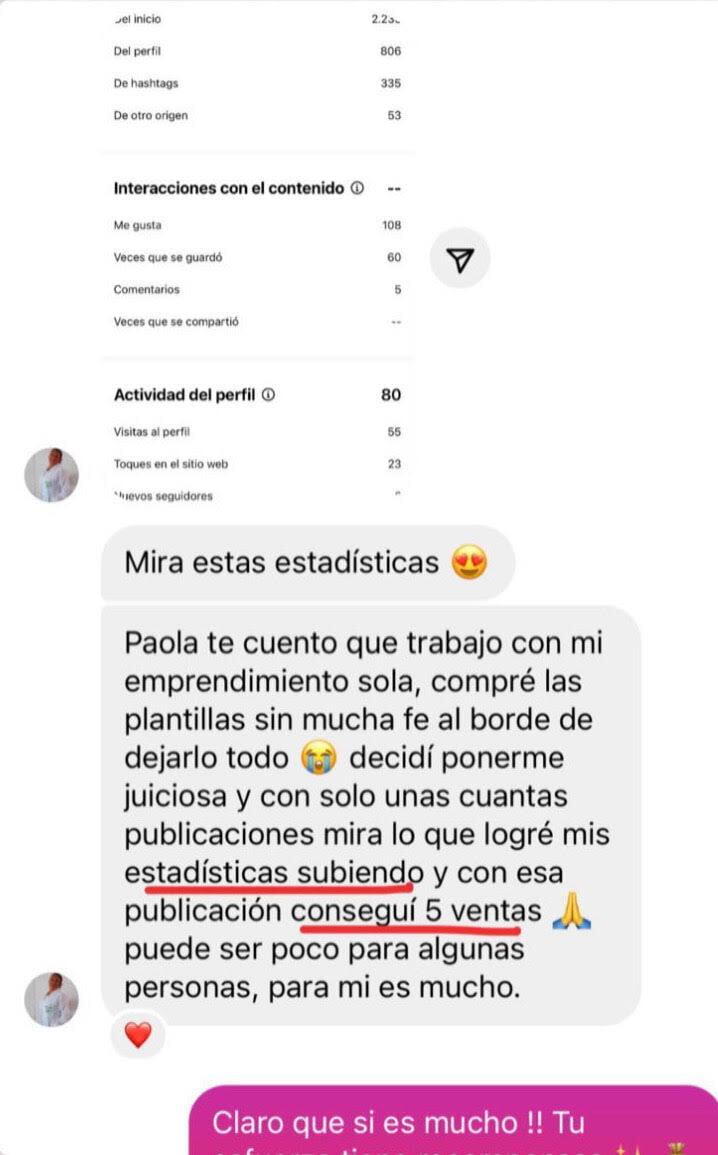Open the shared statistics screenshot image
The height and width of the screenshot is (1155, 718).
click(x=257, y=255)
